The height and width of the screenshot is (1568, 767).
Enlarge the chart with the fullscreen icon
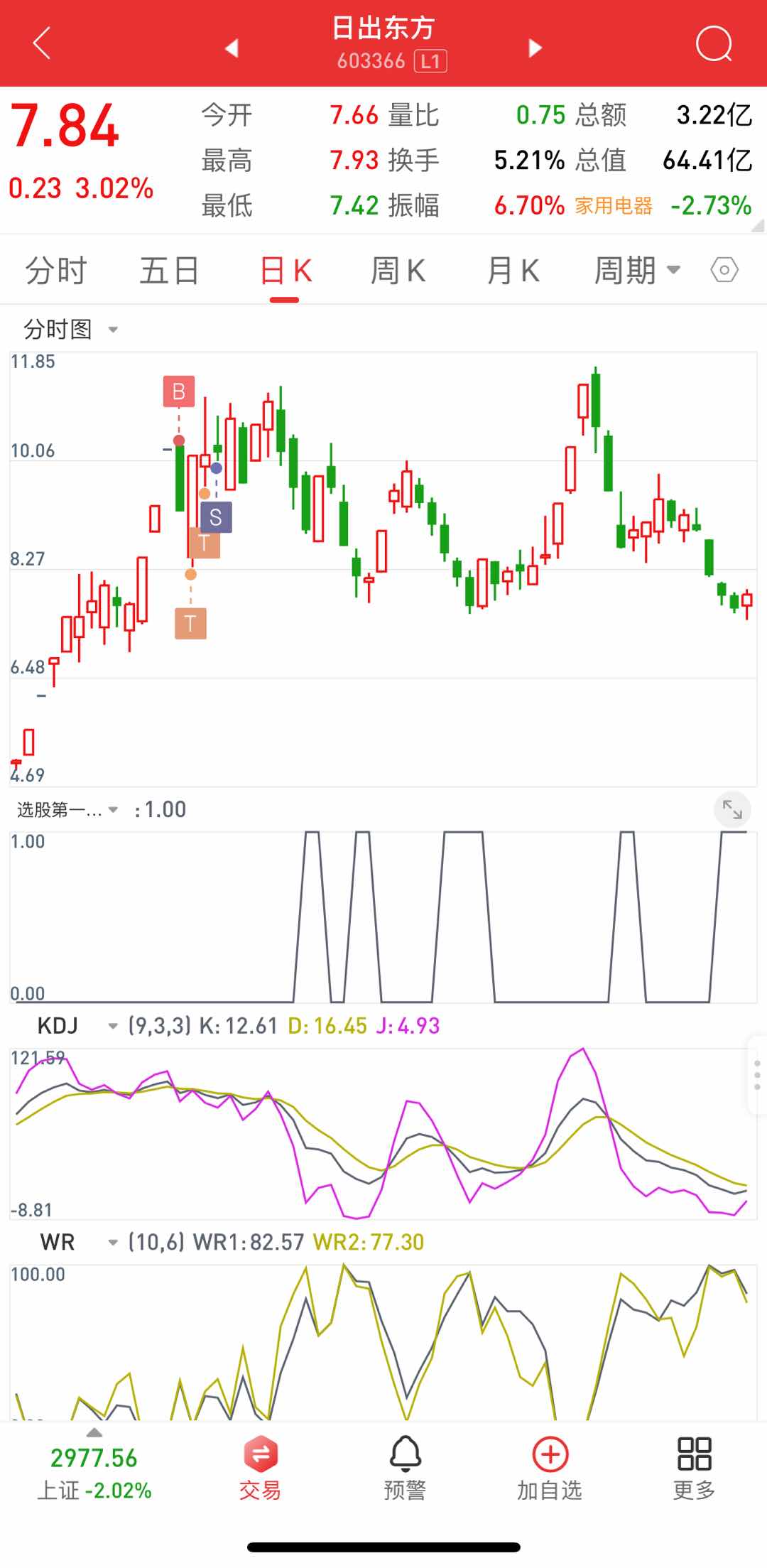732,810
